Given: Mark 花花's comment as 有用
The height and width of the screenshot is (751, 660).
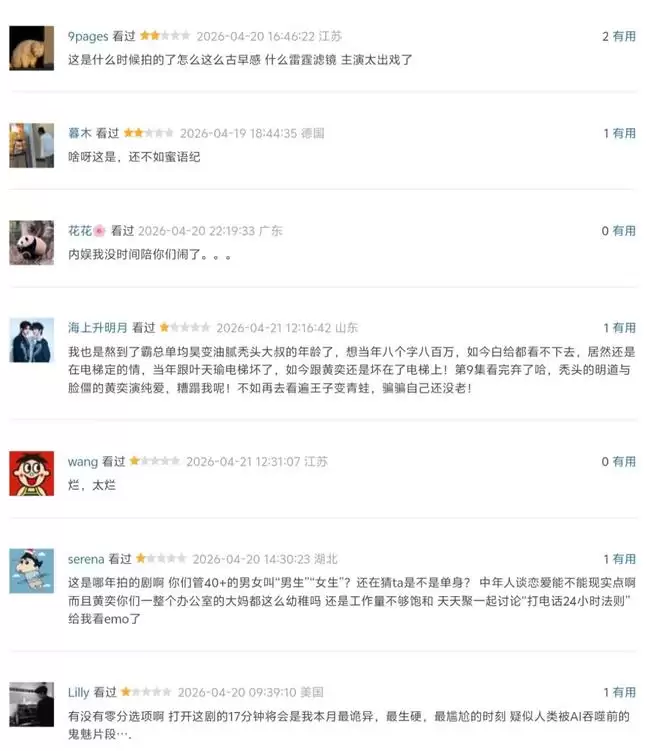Looking at the screenshot, I should (x=624, y=231).
